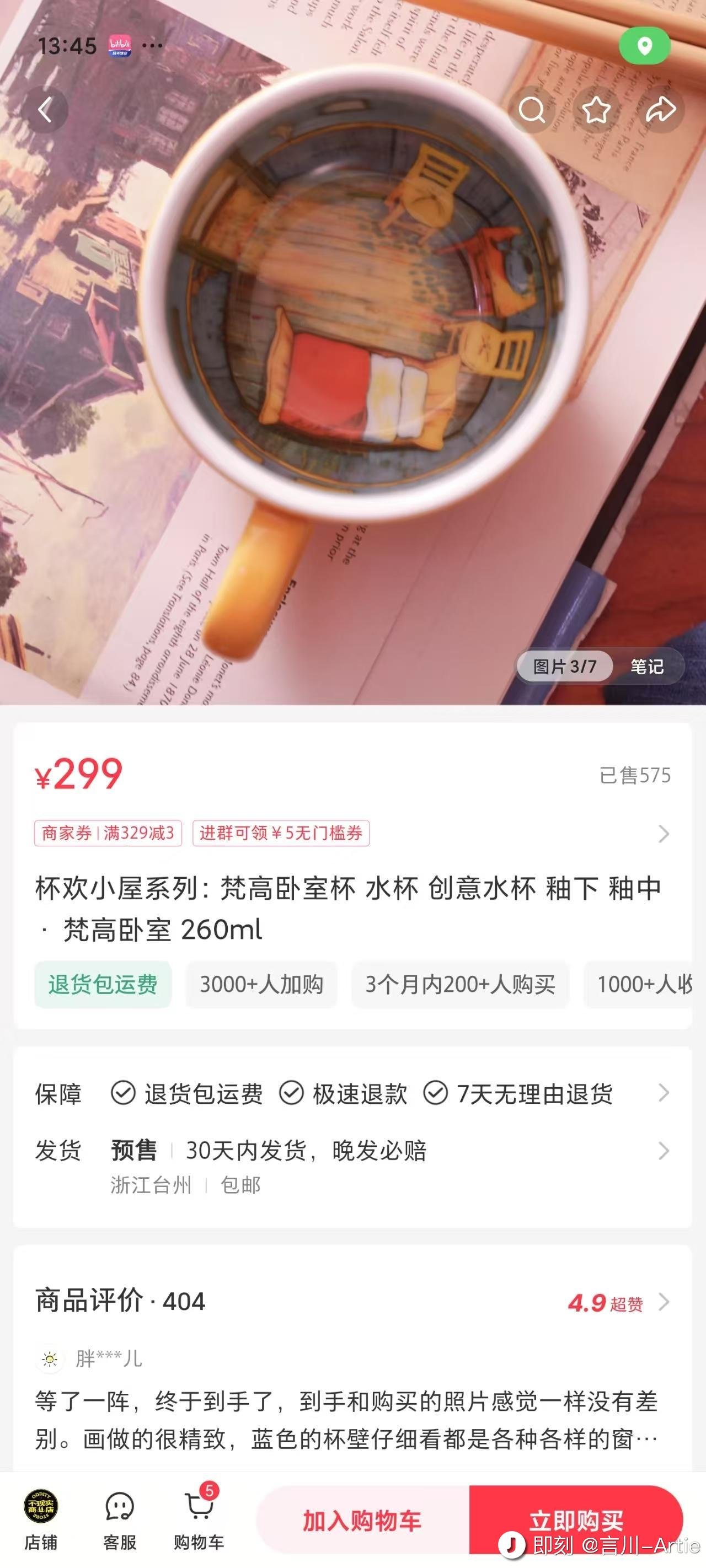Tap the 退货包运费 green chip
Image resolution: width=706 pixels, height=1568 pixels.
click(103, 984)
